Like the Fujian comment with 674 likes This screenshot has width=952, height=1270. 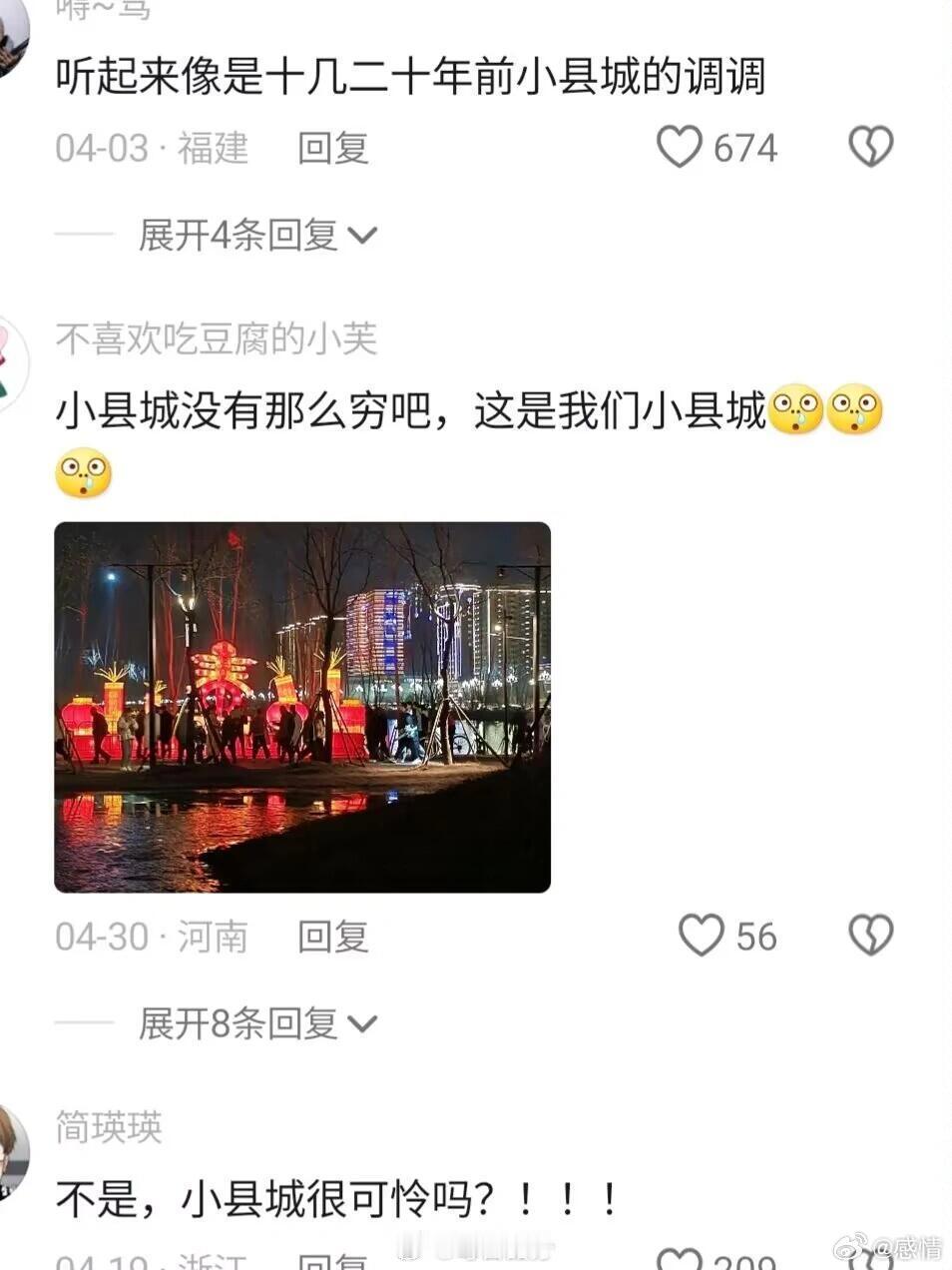tap(680, 147)
